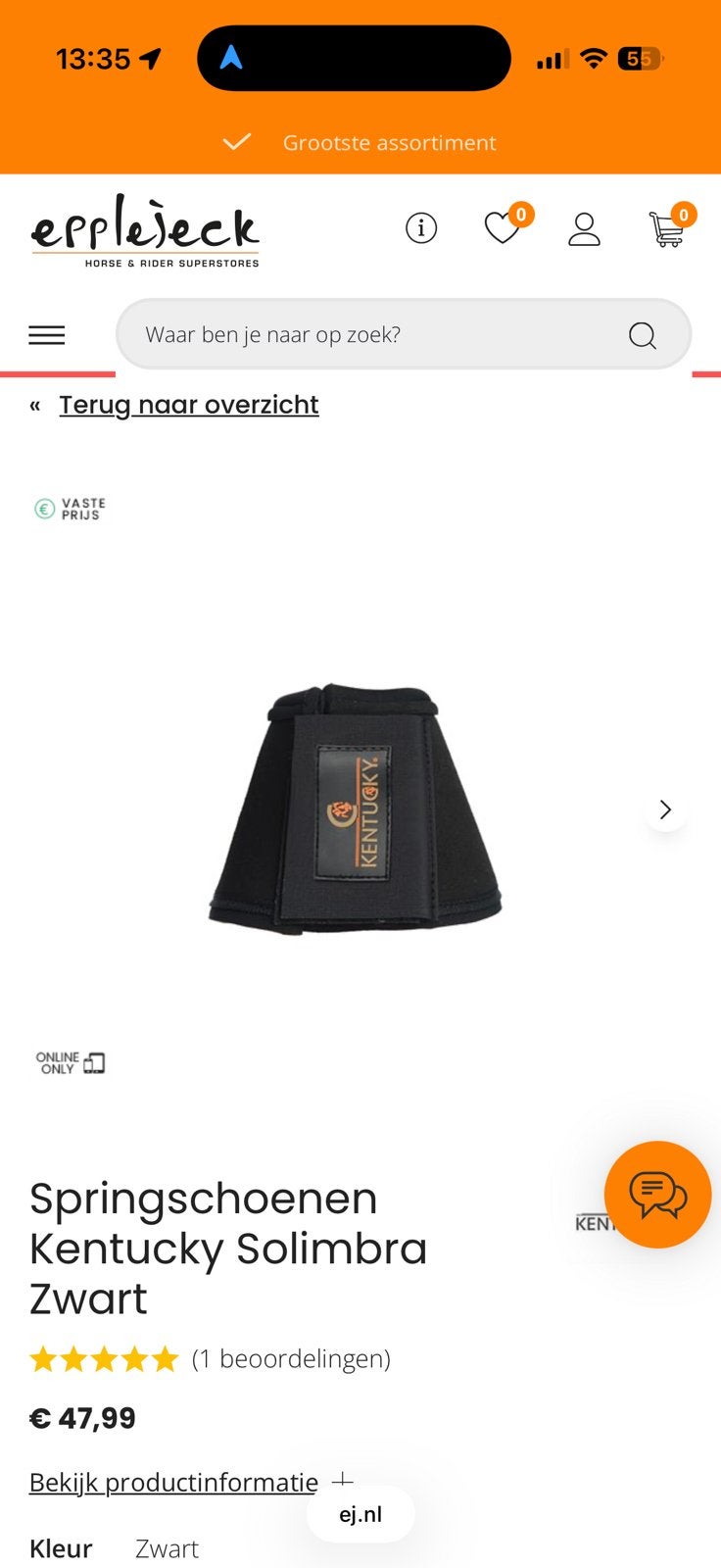Open the account profile icon

[x=584, y=229]
